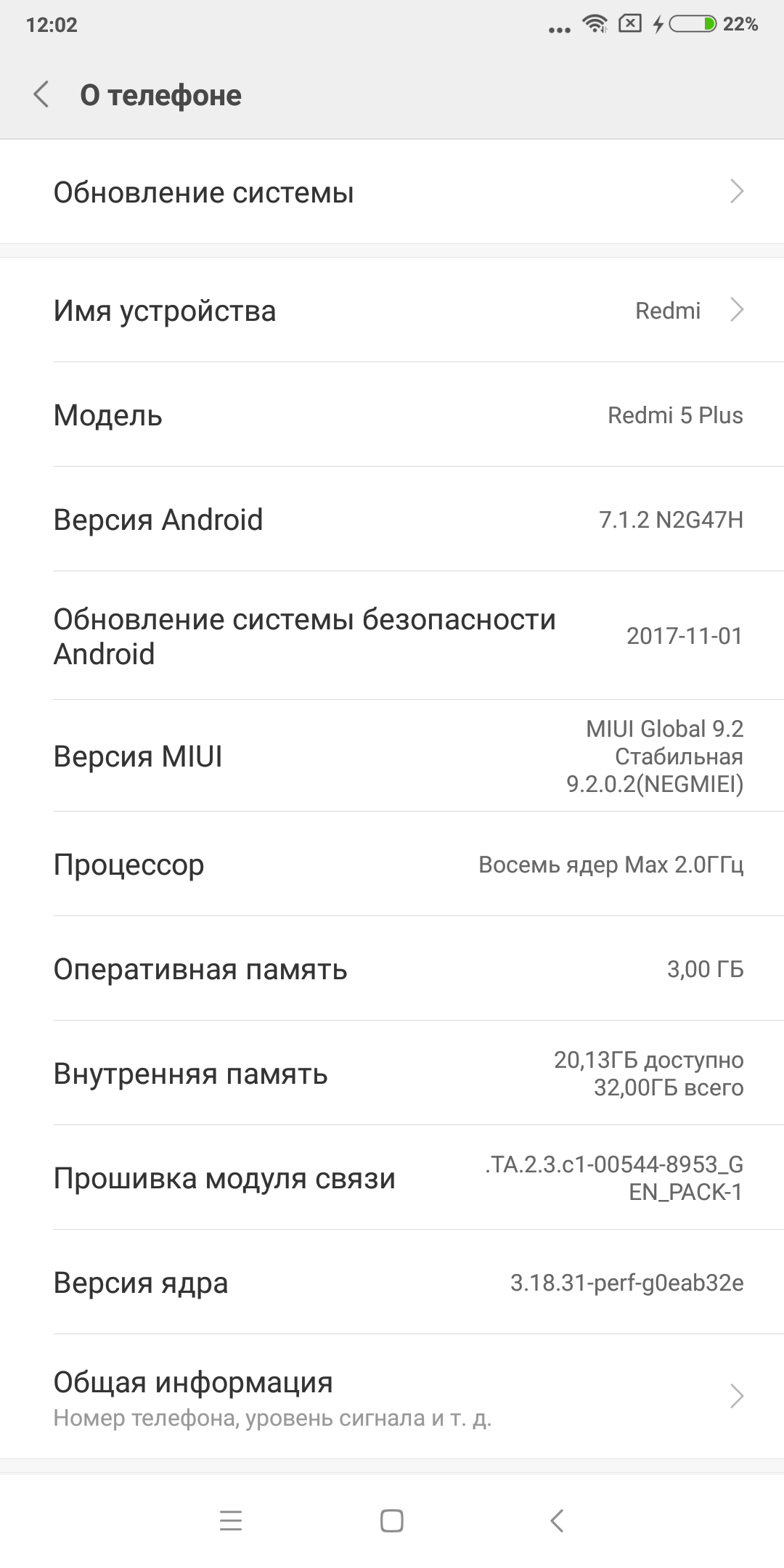
Task: Tap the Версия ядра row
Action: pos(392,1283)
